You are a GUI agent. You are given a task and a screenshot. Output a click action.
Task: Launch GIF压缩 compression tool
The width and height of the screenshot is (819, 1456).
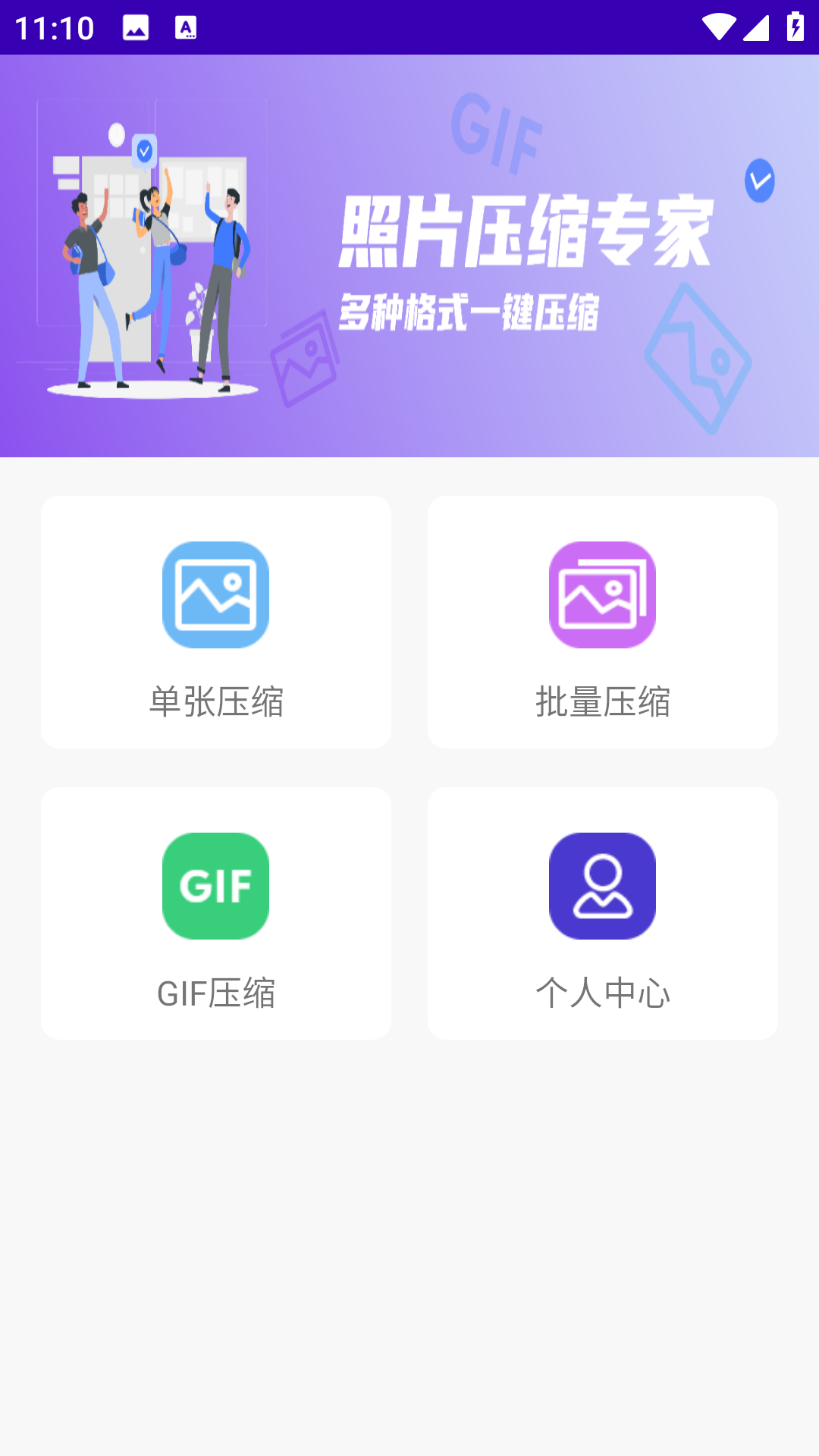(x=216, y=913)
